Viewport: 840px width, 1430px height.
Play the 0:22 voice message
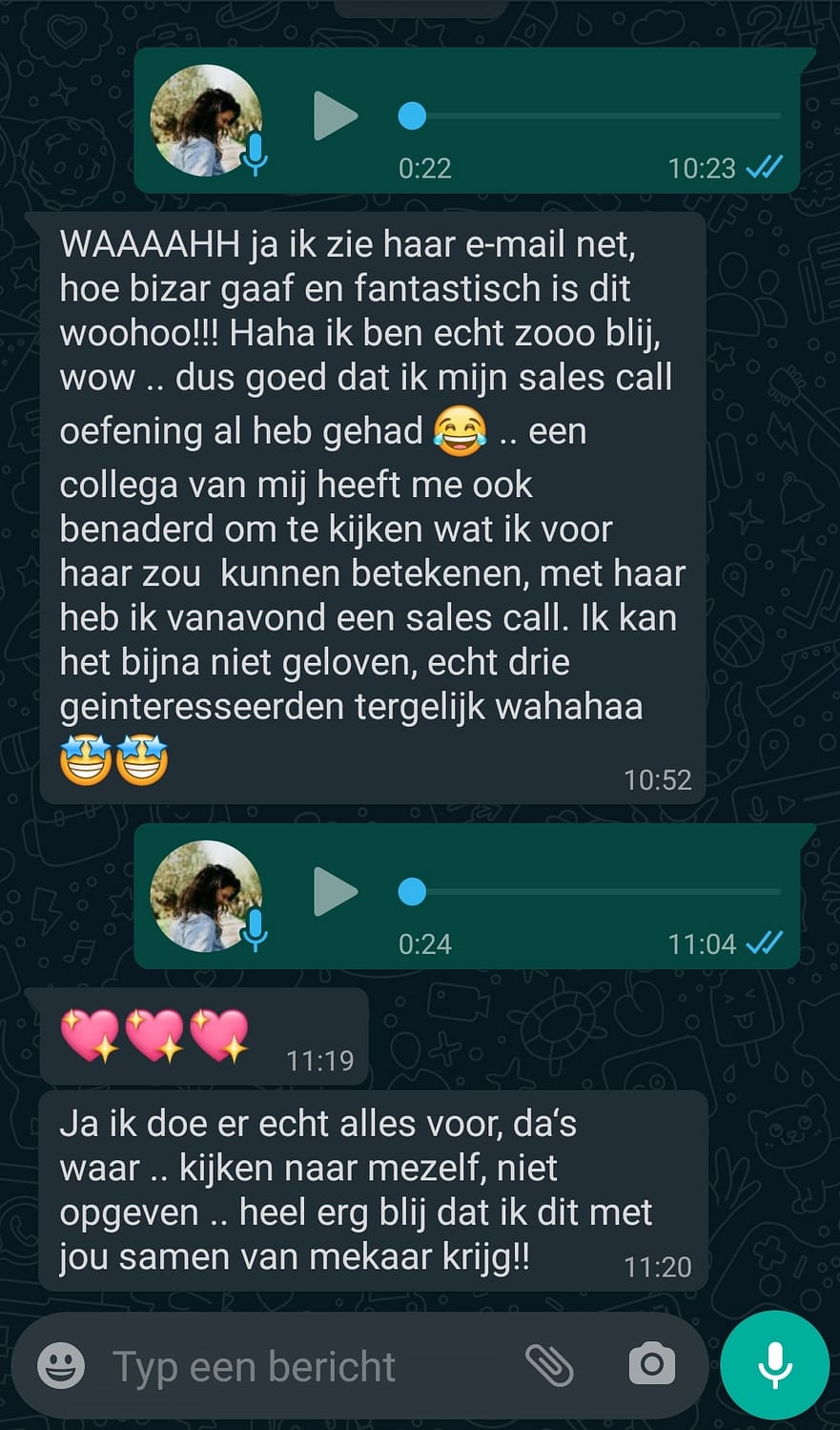[x=335, y=116]
